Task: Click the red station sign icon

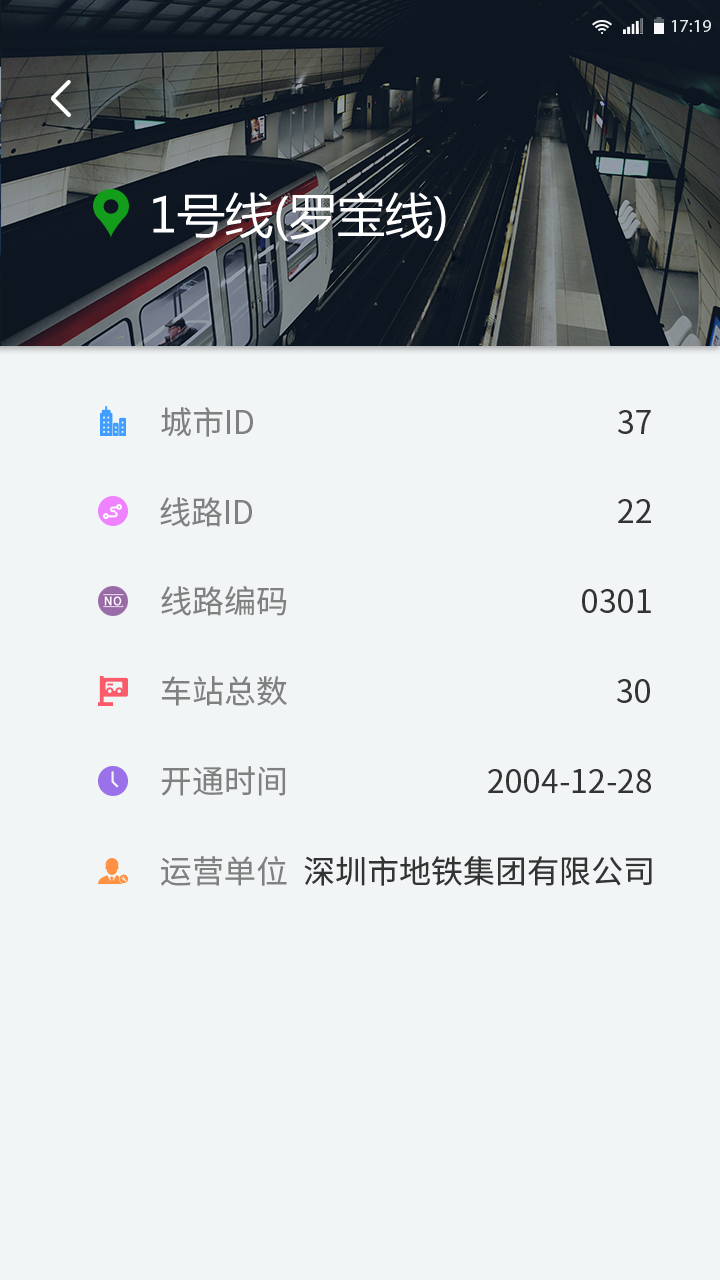Action: 111,690
